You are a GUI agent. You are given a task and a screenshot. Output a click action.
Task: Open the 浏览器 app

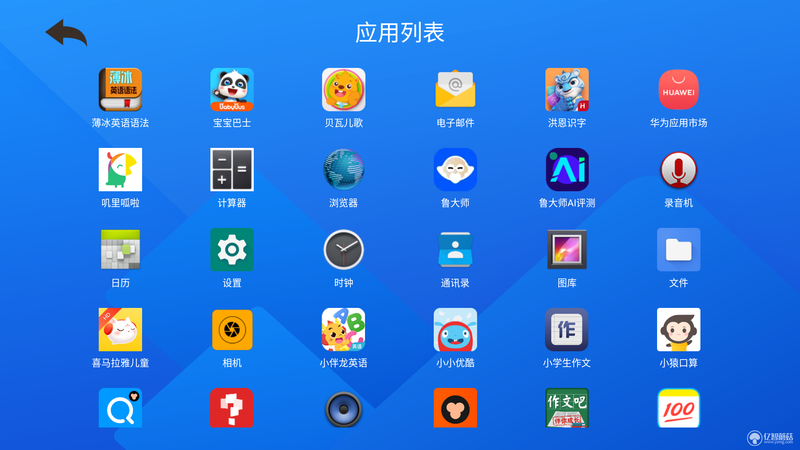(x=344, y=170)
